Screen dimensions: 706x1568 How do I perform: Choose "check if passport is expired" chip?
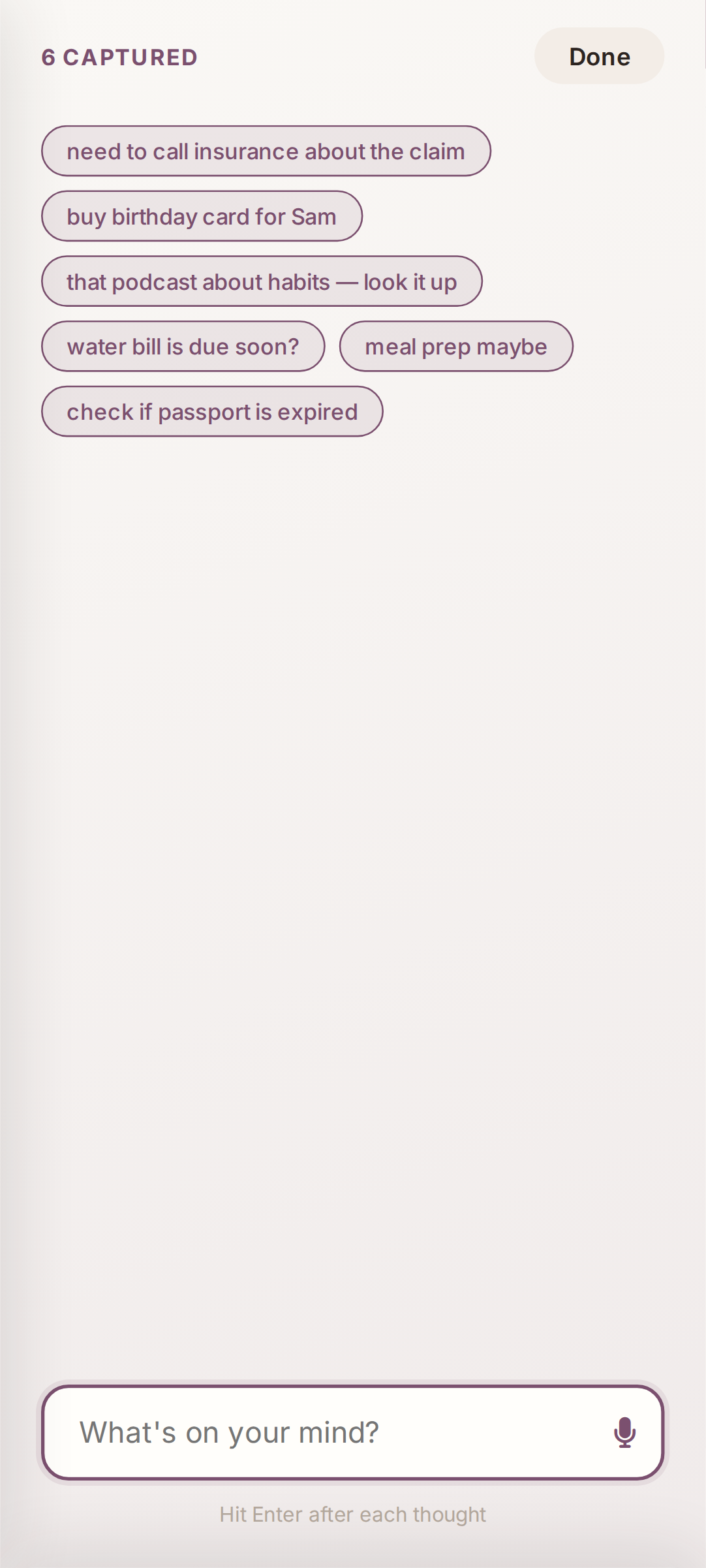[x=212, y=412]
